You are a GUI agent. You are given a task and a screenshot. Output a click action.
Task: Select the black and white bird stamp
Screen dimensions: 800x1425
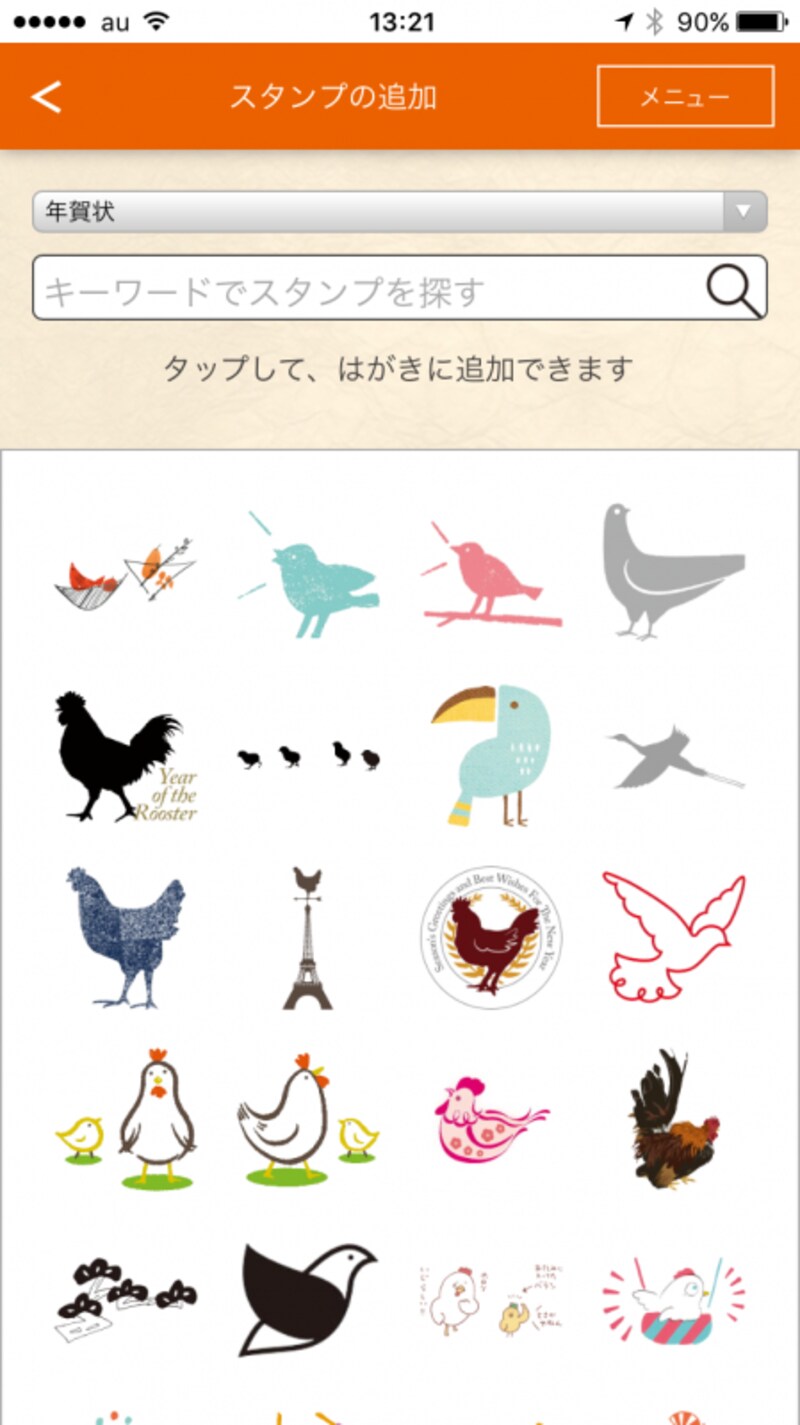306,1297
